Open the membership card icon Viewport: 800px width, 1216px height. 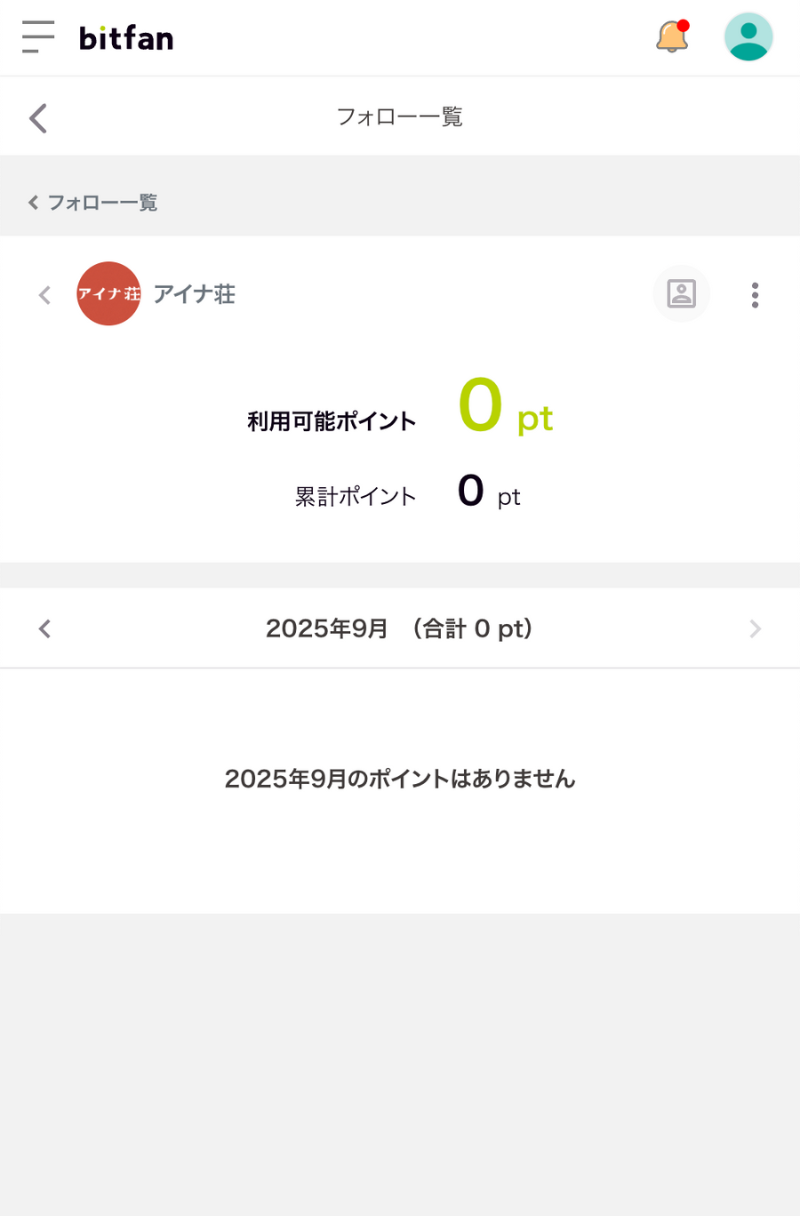681,294
